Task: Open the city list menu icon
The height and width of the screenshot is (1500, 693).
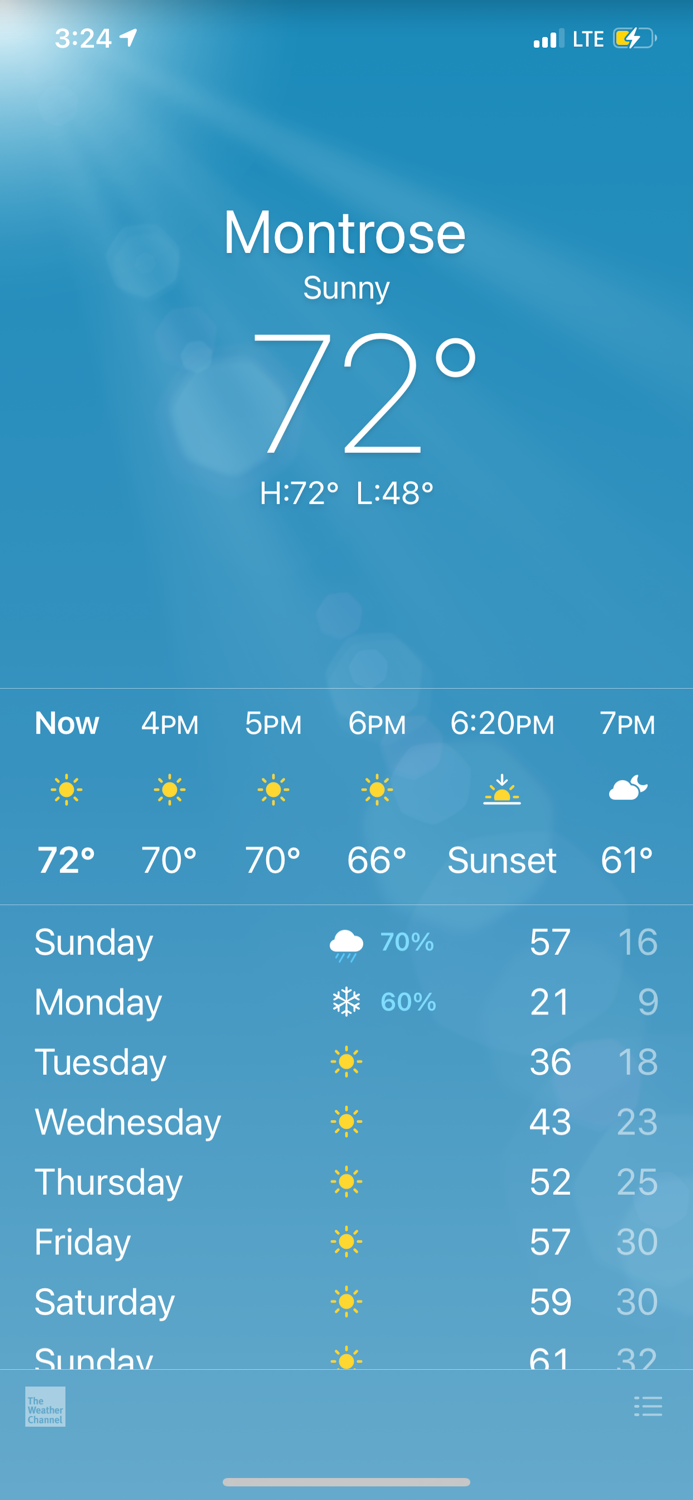Action: click(648, 1407)
